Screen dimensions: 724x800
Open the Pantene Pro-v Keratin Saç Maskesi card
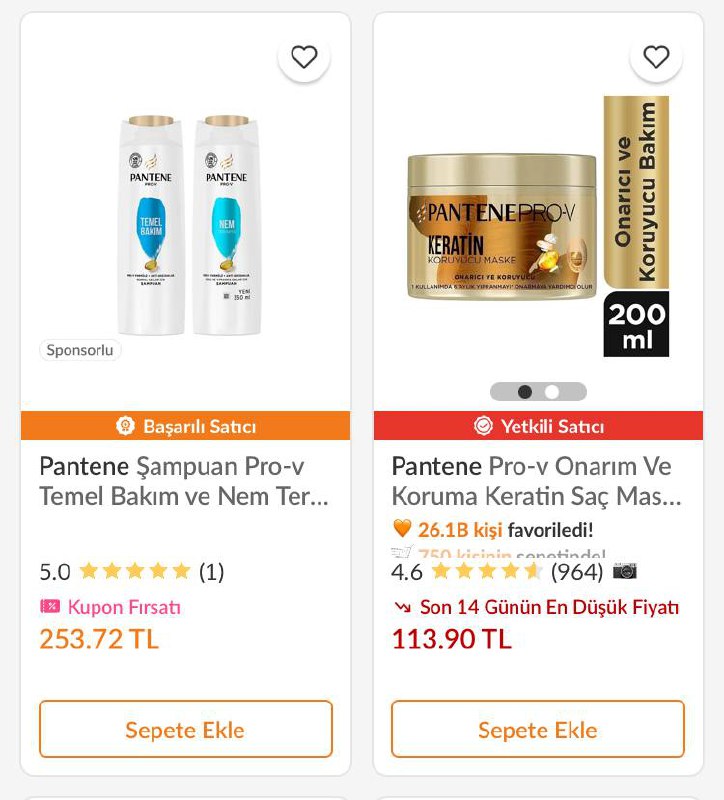pyautogui.click(x=536, y=481)
